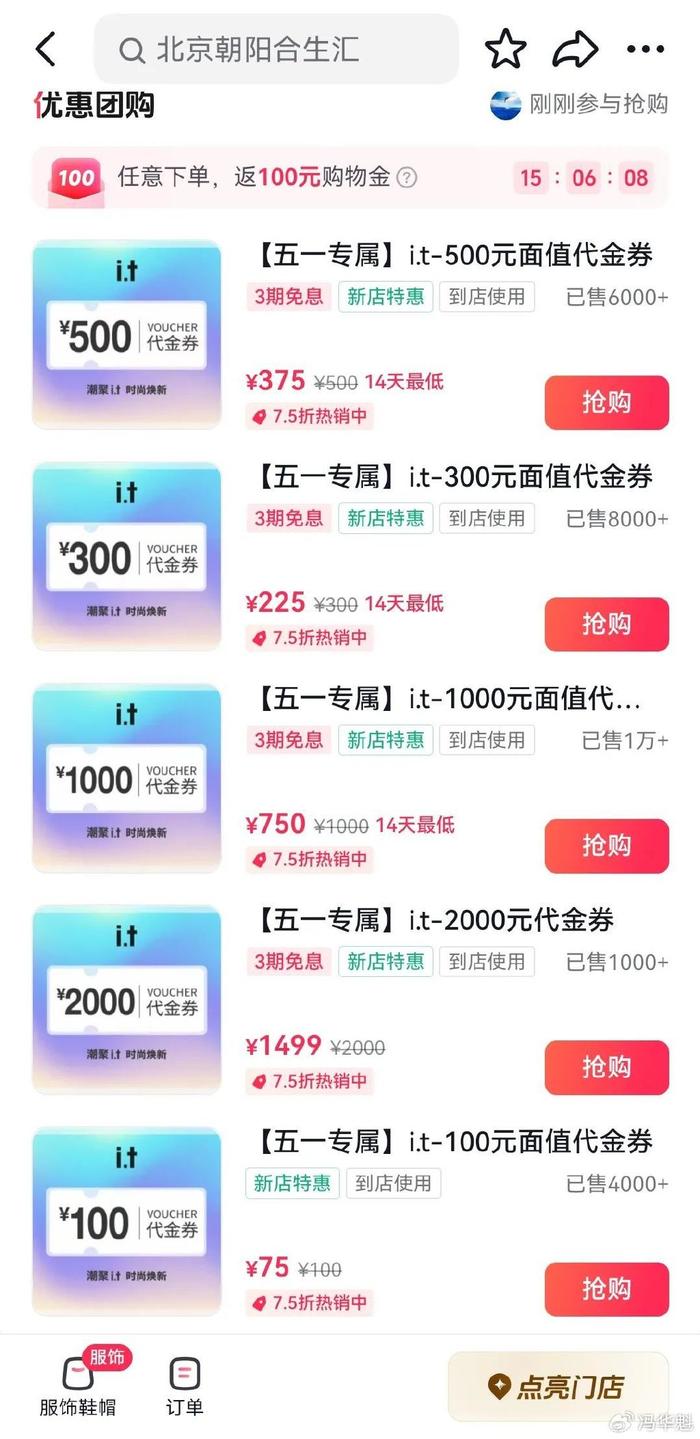View the i.t-2000元代金券 deal image
This screenshot has width=700, height=1439.
coord(127,1000)
